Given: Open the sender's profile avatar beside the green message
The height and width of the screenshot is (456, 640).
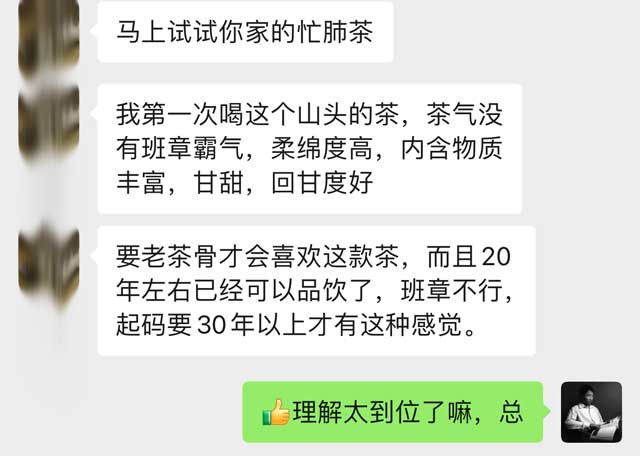Looking at the screenshot, I should point(590,411).
